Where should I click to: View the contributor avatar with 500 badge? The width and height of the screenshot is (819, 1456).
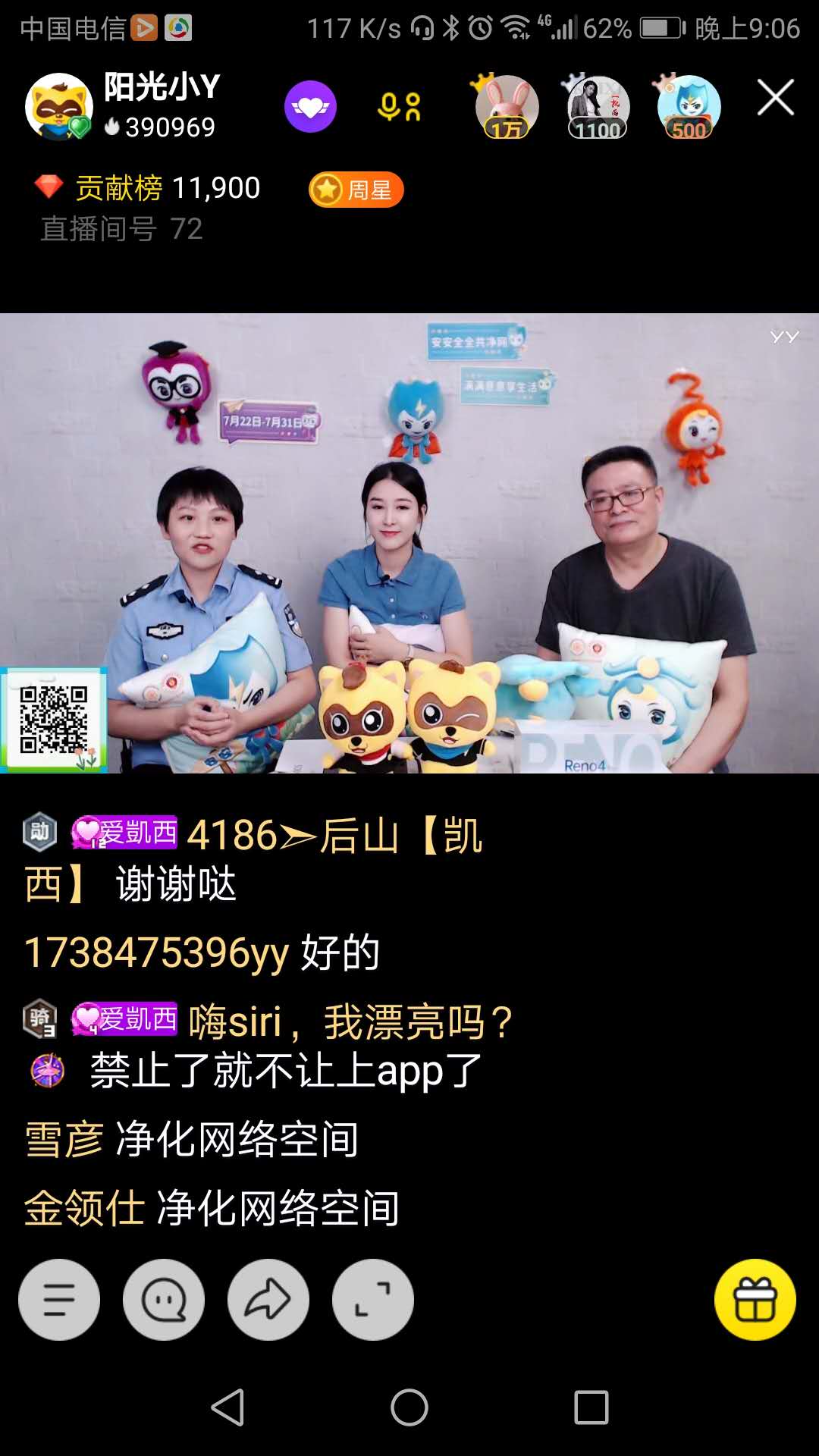coord(689,107)
